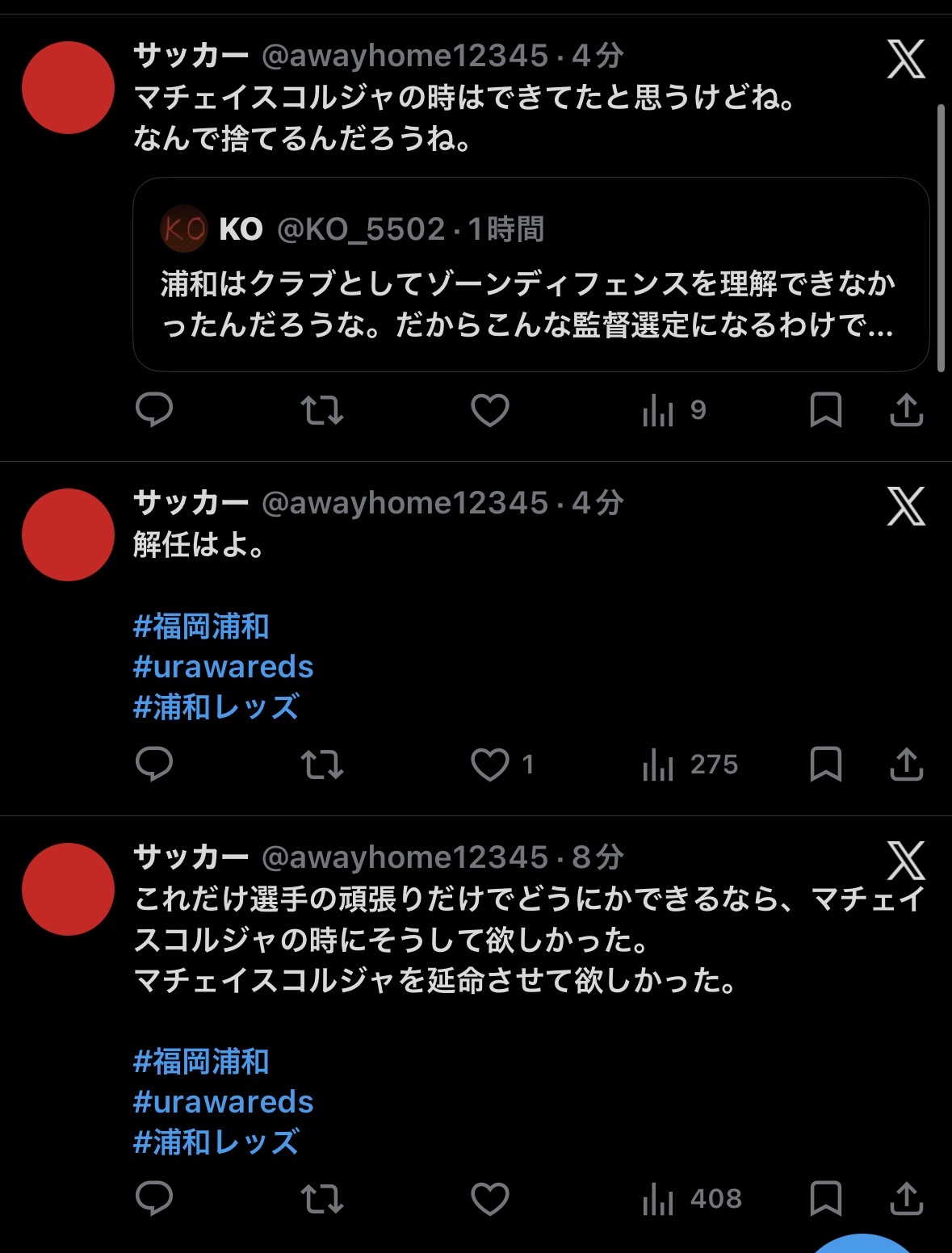Open #浦和レッズ hashtag in the 408-view tweet
Viewport: 952px width, 1253px height.
pyautogui.click(x=216, y=1142)
